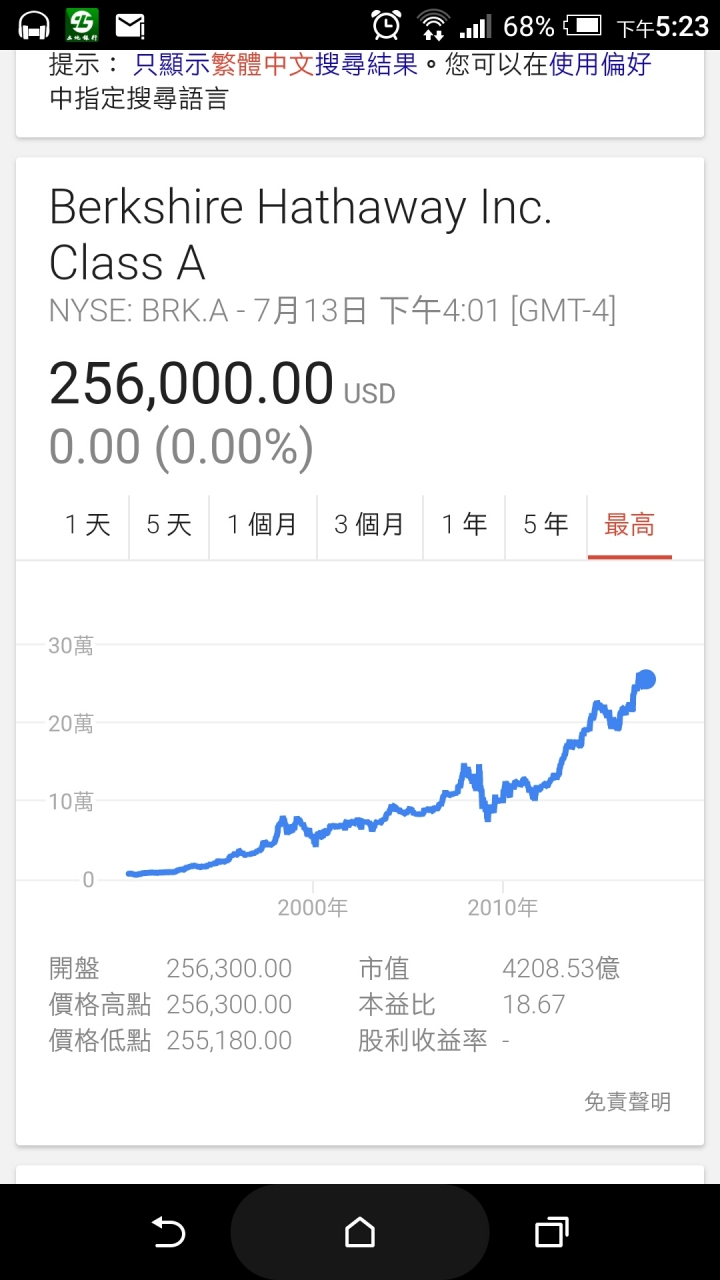This screenshot has height=1280, width=720.
Task: Go back with the system back button
Action: (168, 1232)
